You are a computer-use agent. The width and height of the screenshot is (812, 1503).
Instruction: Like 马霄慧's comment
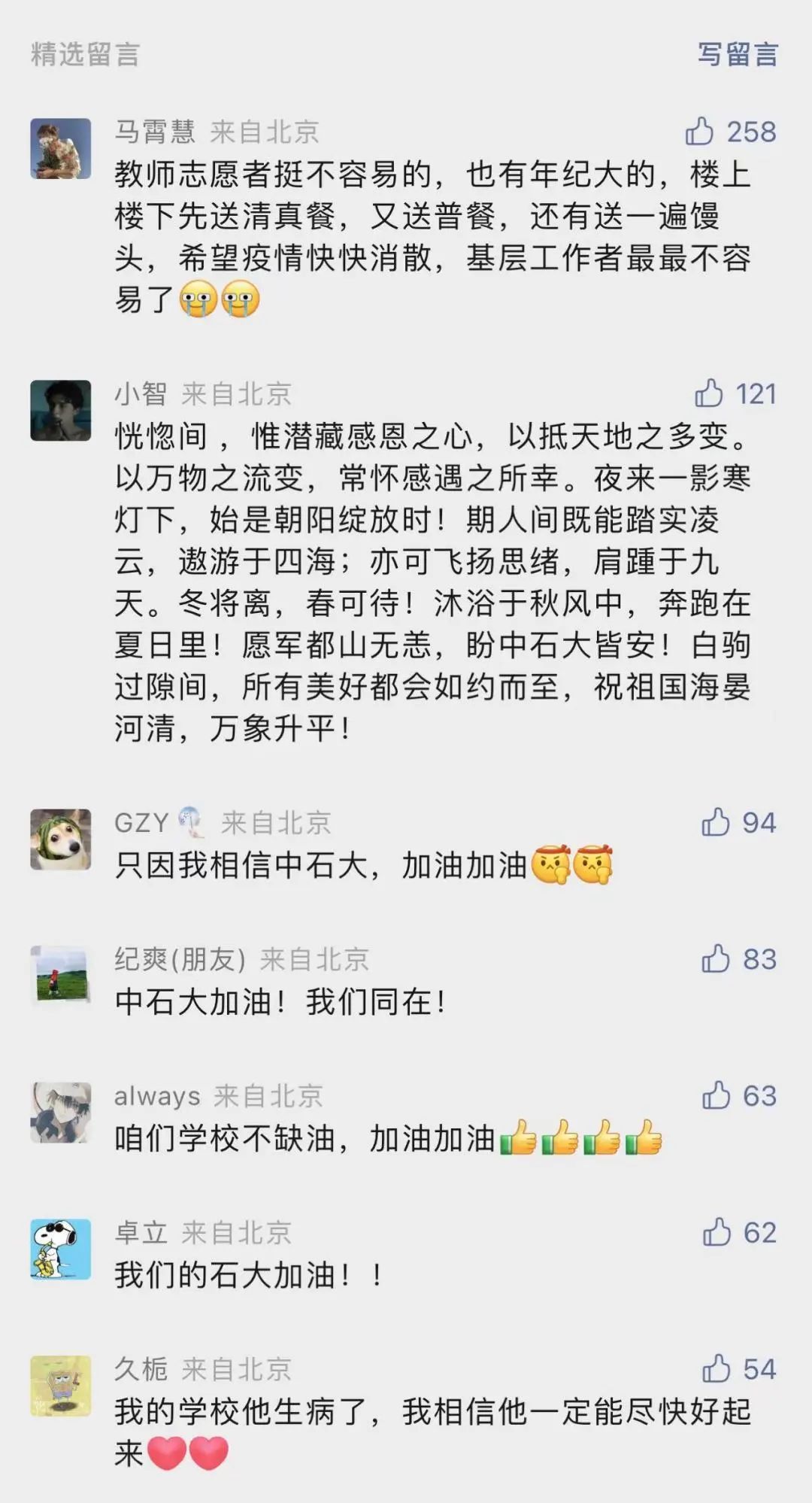pyautogui.click(x=700, y=132)
